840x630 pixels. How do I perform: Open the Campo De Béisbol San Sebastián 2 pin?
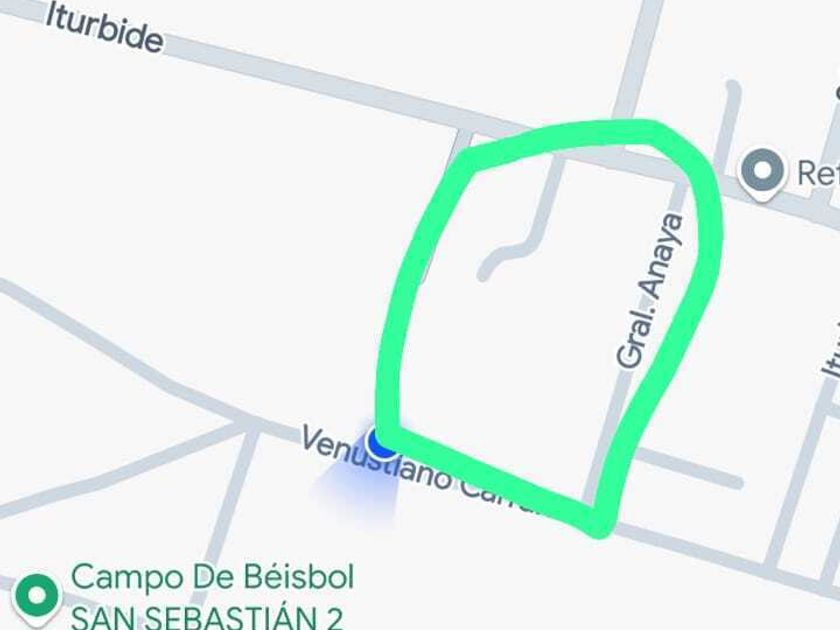pos(36,599)
